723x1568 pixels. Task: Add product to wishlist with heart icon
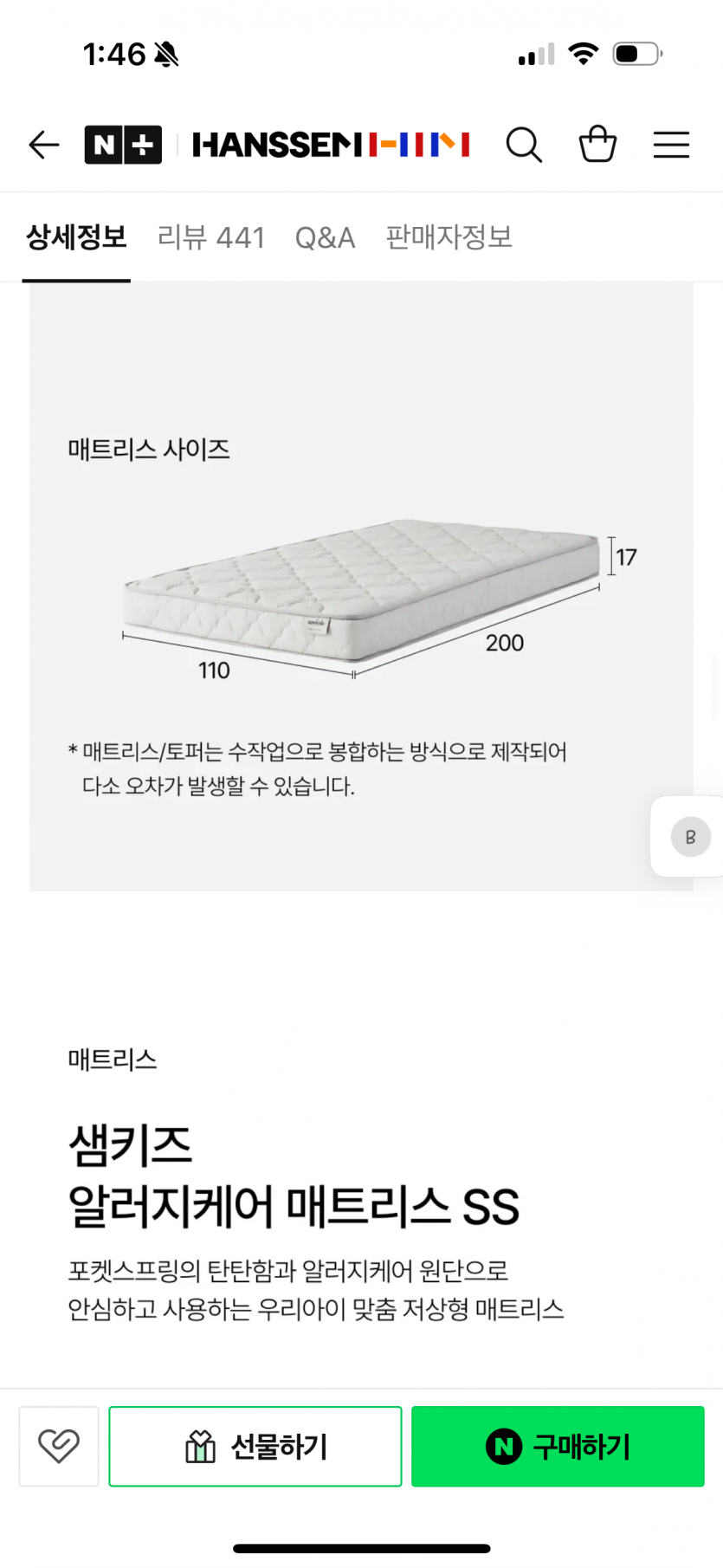click(x=59, y=1446)
